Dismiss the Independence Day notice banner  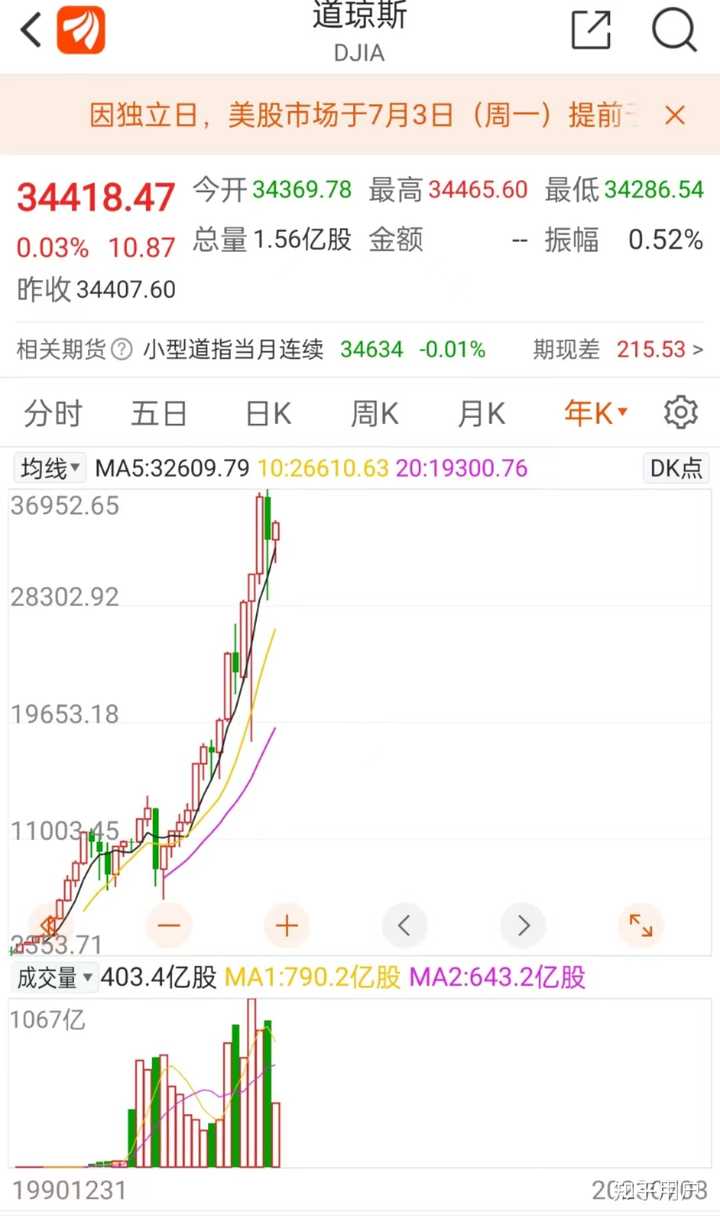pos(676,115)
